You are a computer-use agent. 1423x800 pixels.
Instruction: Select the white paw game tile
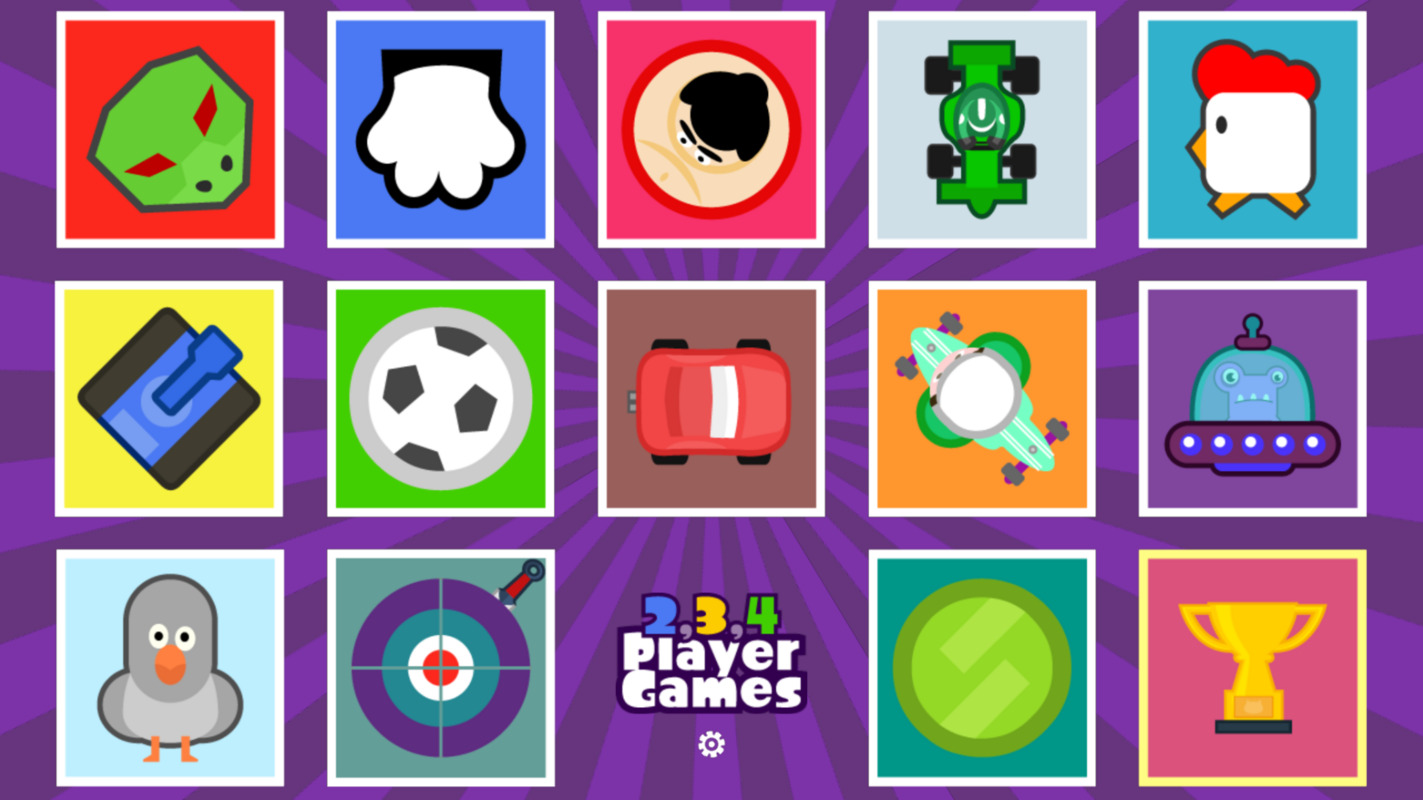tap(440, 129)
